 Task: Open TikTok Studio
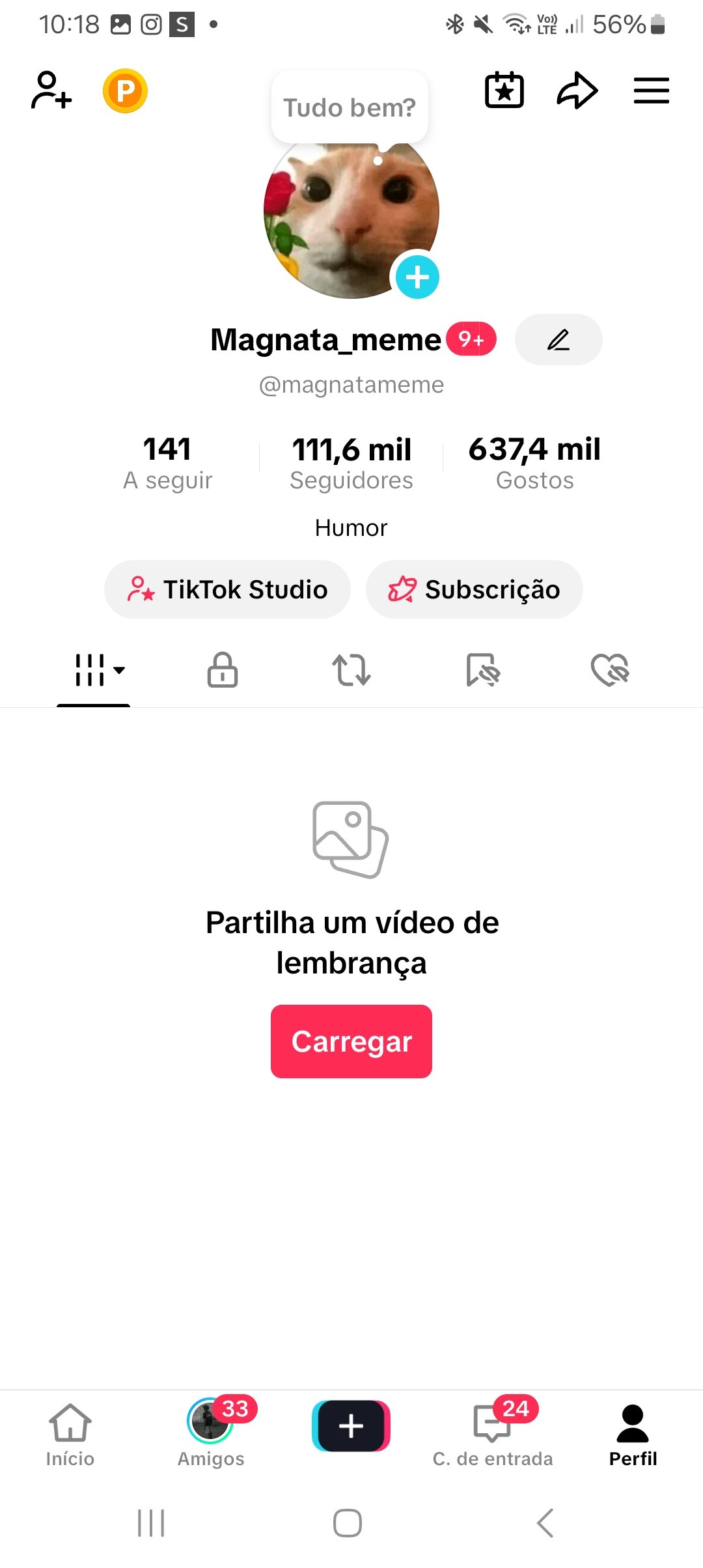pyautogui.click(x=227, y=589)
